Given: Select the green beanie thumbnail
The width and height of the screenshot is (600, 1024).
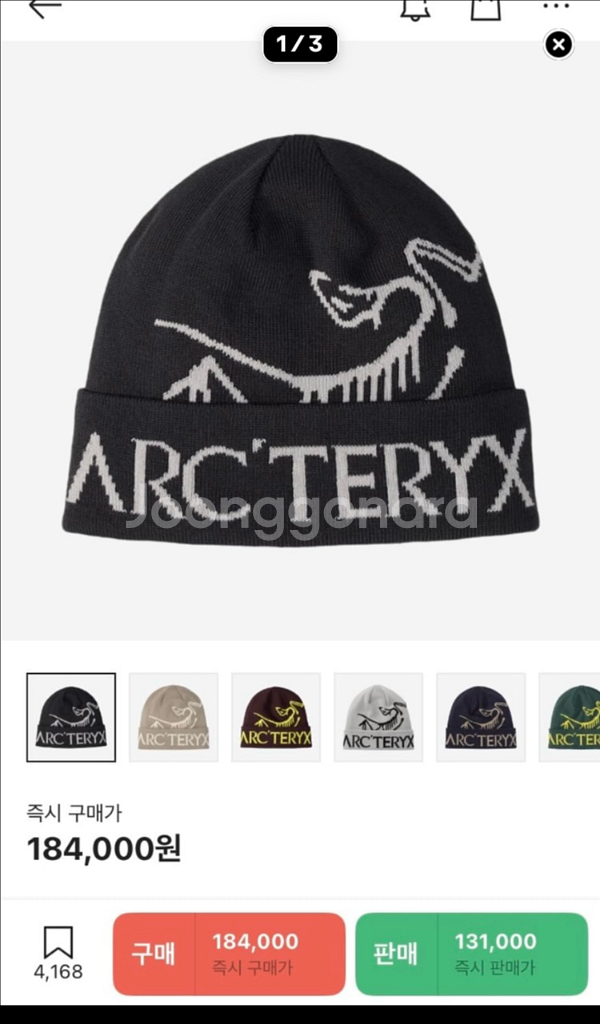Looking at the screenshot, I should coord(572,717).
